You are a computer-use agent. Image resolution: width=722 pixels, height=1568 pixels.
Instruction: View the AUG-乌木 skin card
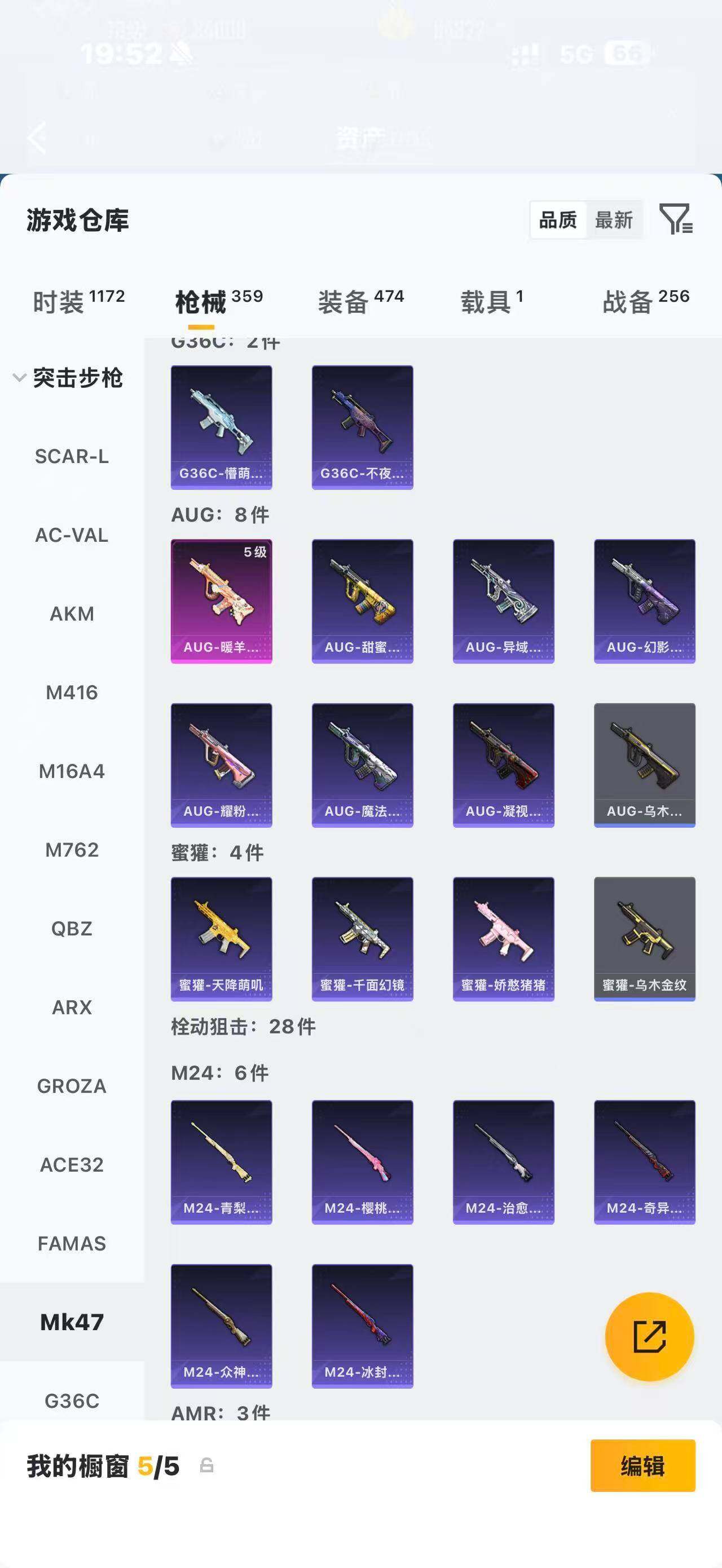(645, 765)
